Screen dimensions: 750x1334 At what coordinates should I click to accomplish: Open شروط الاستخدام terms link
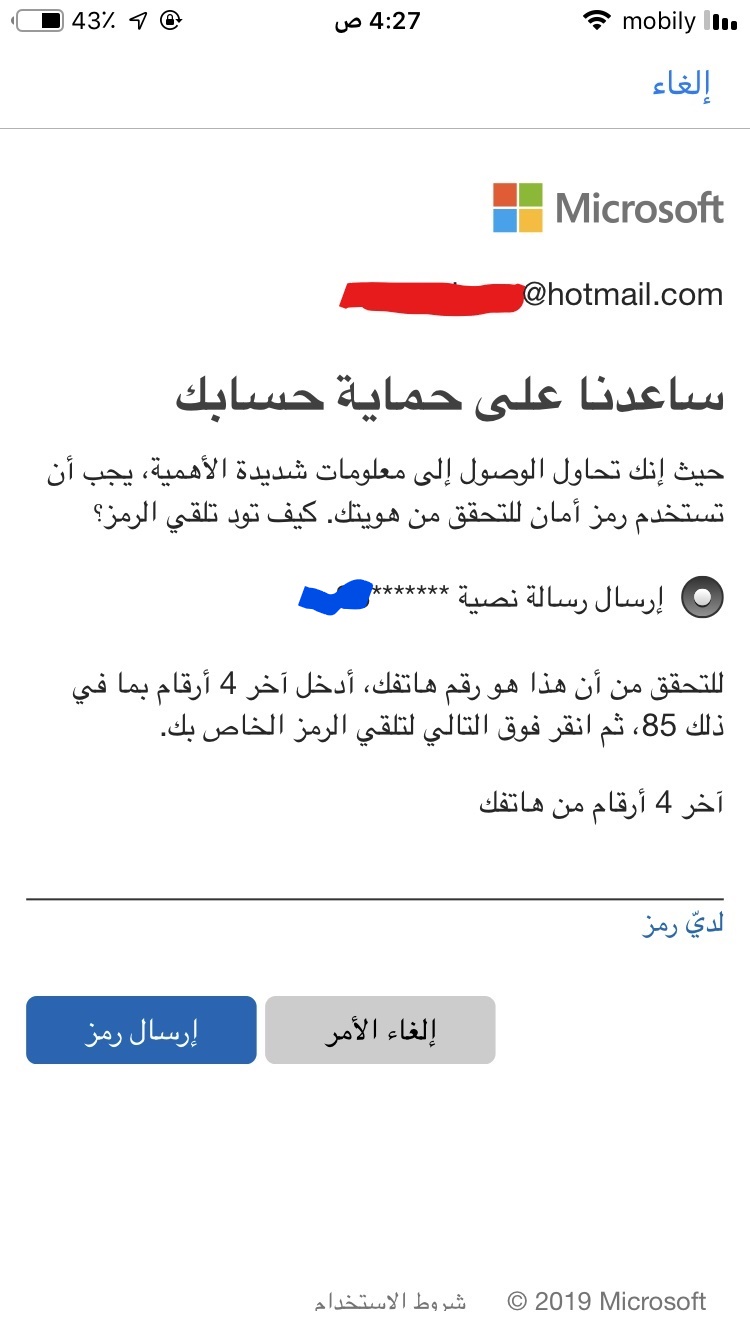click(390, 1302)
